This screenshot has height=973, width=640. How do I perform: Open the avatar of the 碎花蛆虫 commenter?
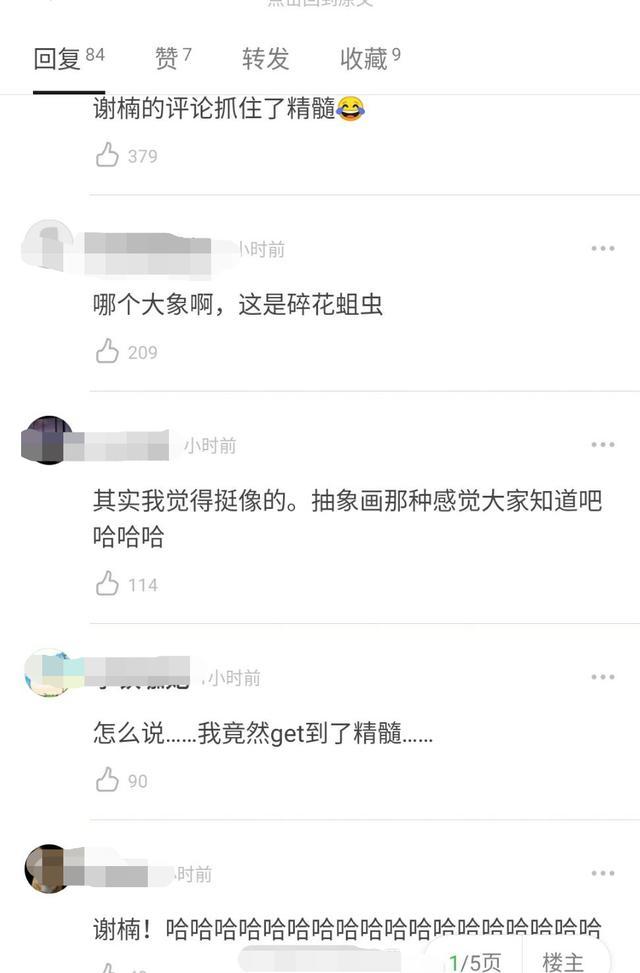pyautogui.click(x=48, y=244)
